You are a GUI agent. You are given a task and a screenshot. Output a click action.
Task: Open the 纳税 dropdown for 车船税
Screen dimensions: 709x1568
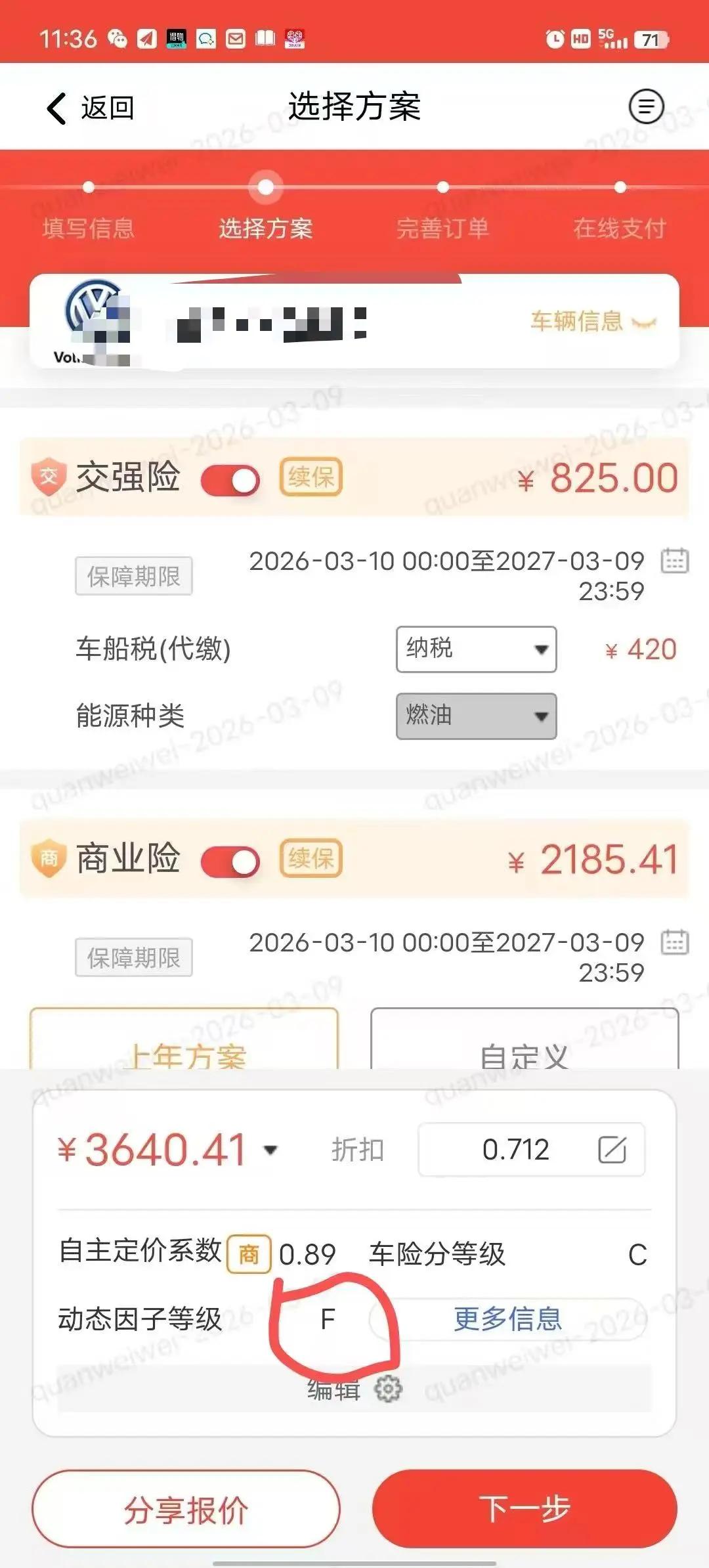[475, 649]
